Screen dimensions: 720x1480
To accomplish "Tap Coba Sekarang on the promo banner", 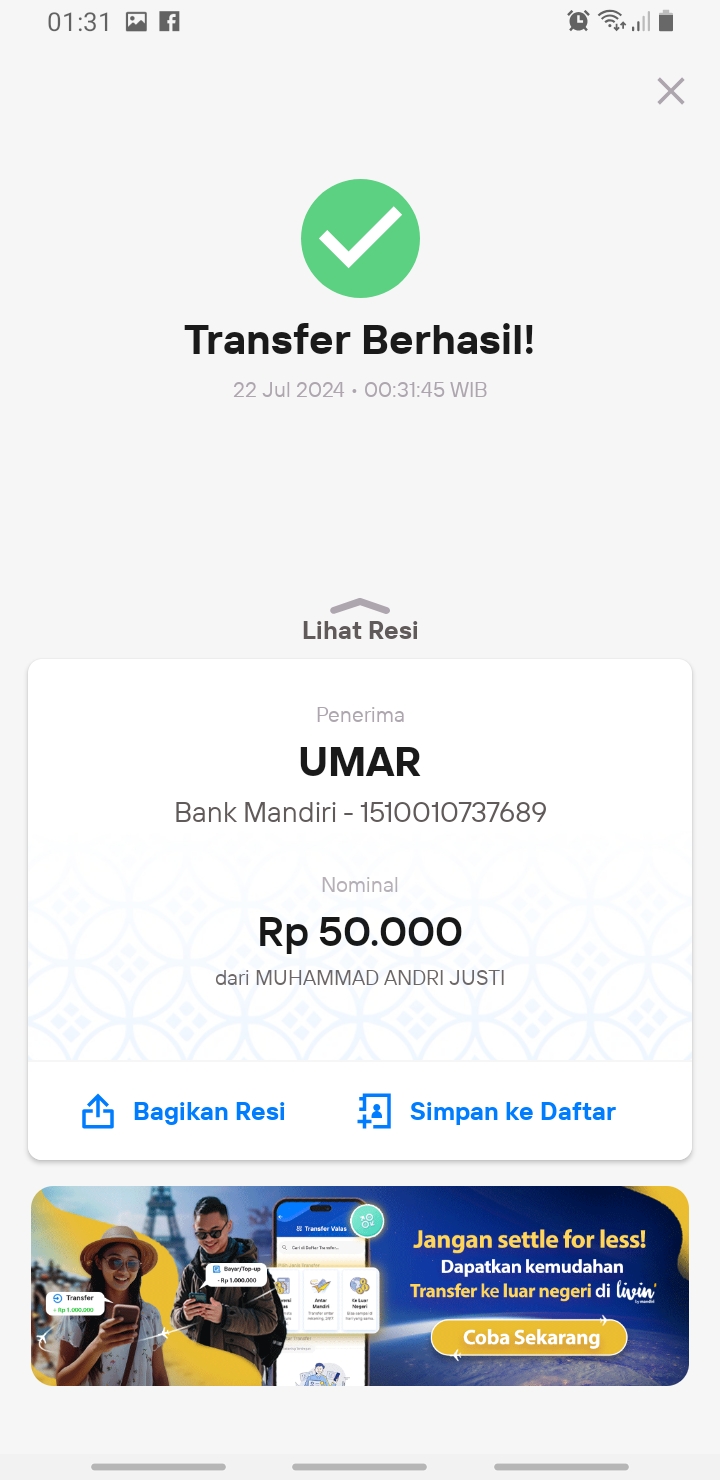I will coord(530,1337).
